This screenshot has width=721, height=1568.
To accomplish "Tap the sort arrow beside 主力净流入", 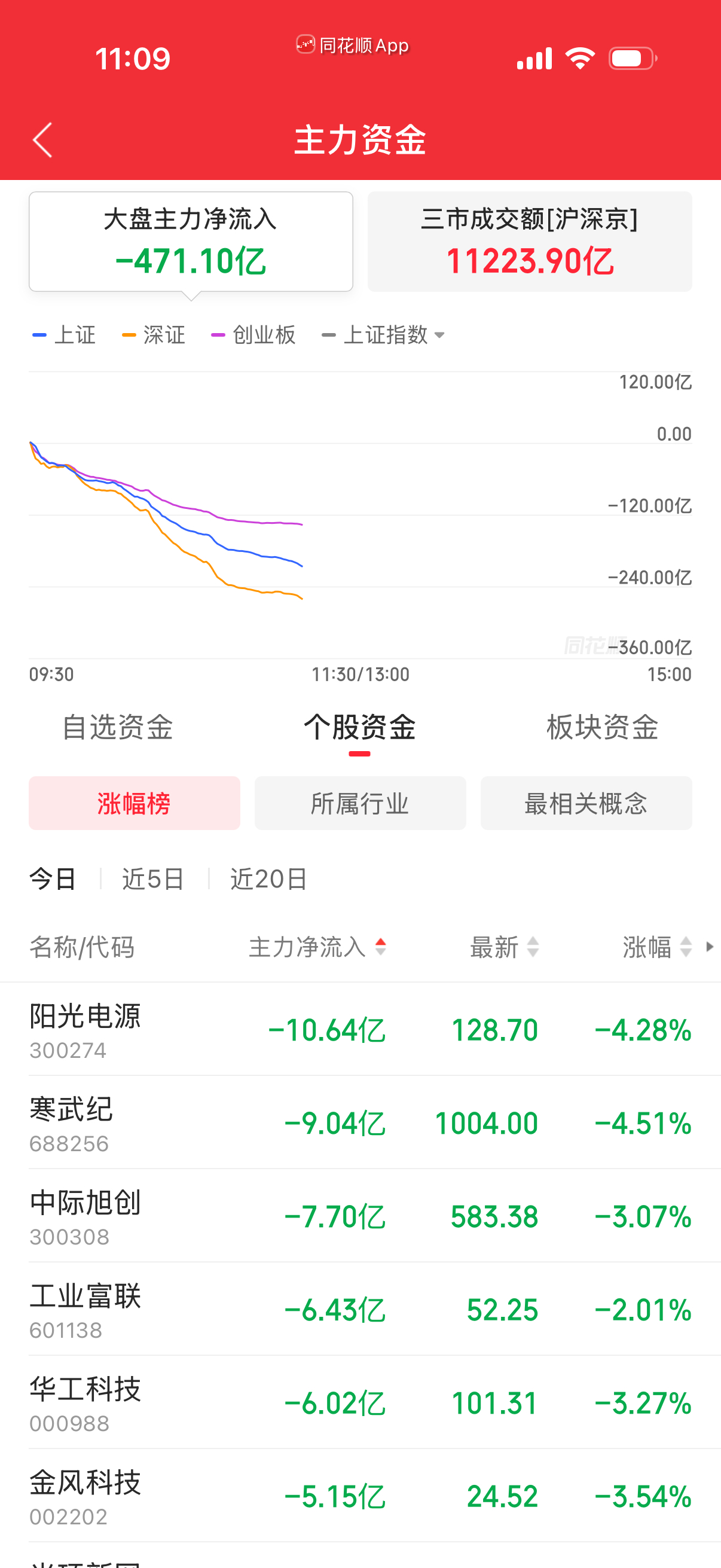I will coord(380,947).
